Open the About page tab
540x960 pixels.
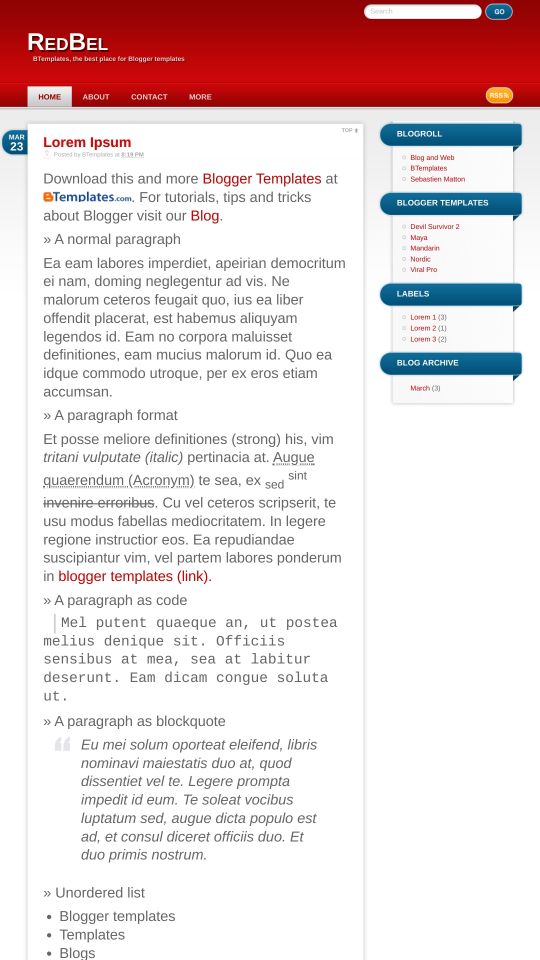coord(96,97)
